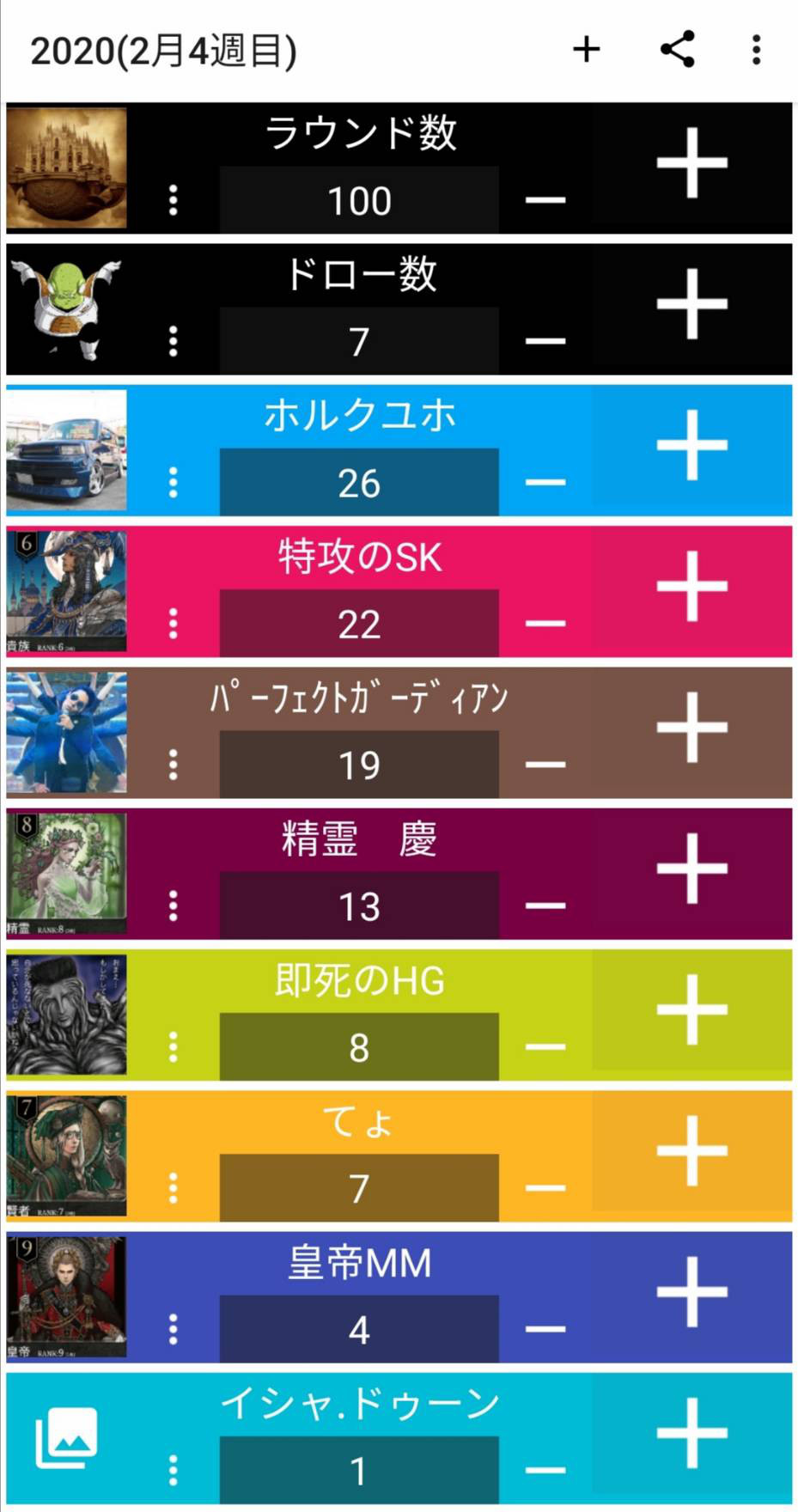This screenshot has height=1512, width=798.
Task: Decrease the てょ counter
Action: tap(545, 1188)
